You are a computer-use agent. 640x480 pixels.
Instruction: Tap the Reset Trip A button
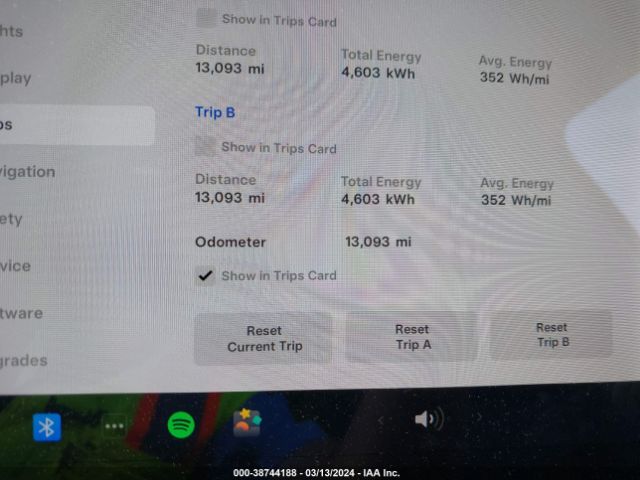pyautogui.click(x=411, y=336)
